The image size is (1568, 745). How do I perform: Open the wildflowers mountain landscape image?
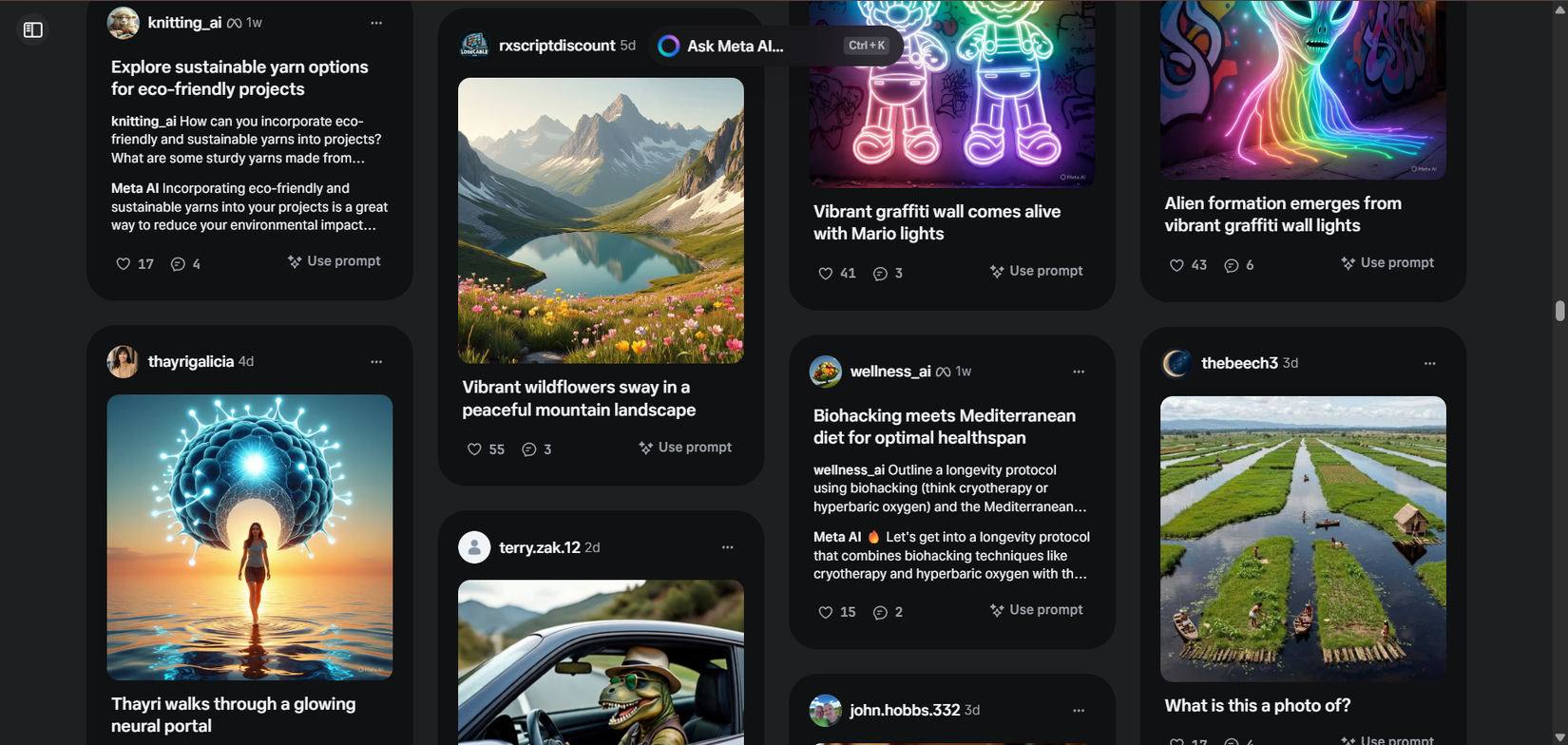601,220
